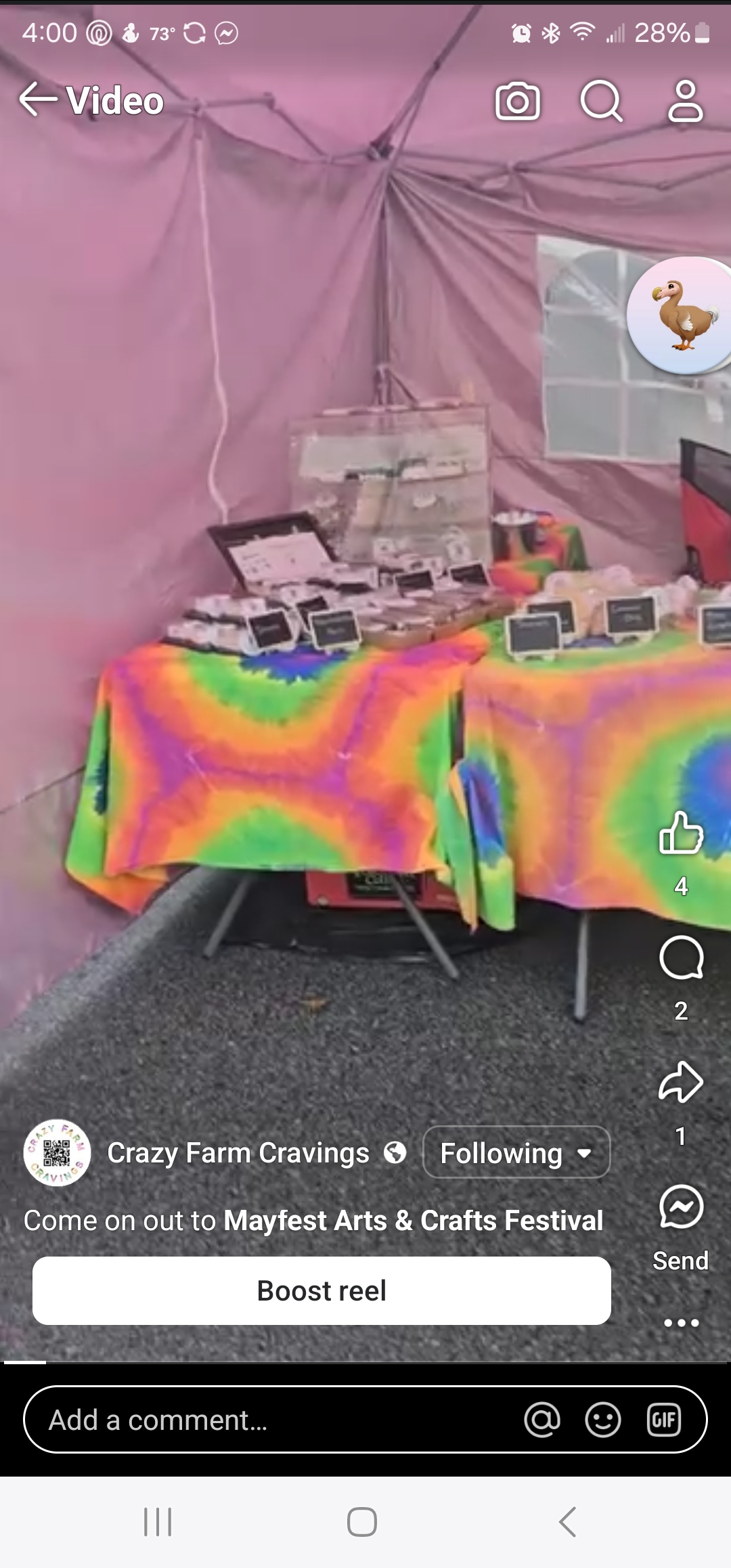731x1568 pixels.
Task: Share this reel
Action: pos(681,1082)
